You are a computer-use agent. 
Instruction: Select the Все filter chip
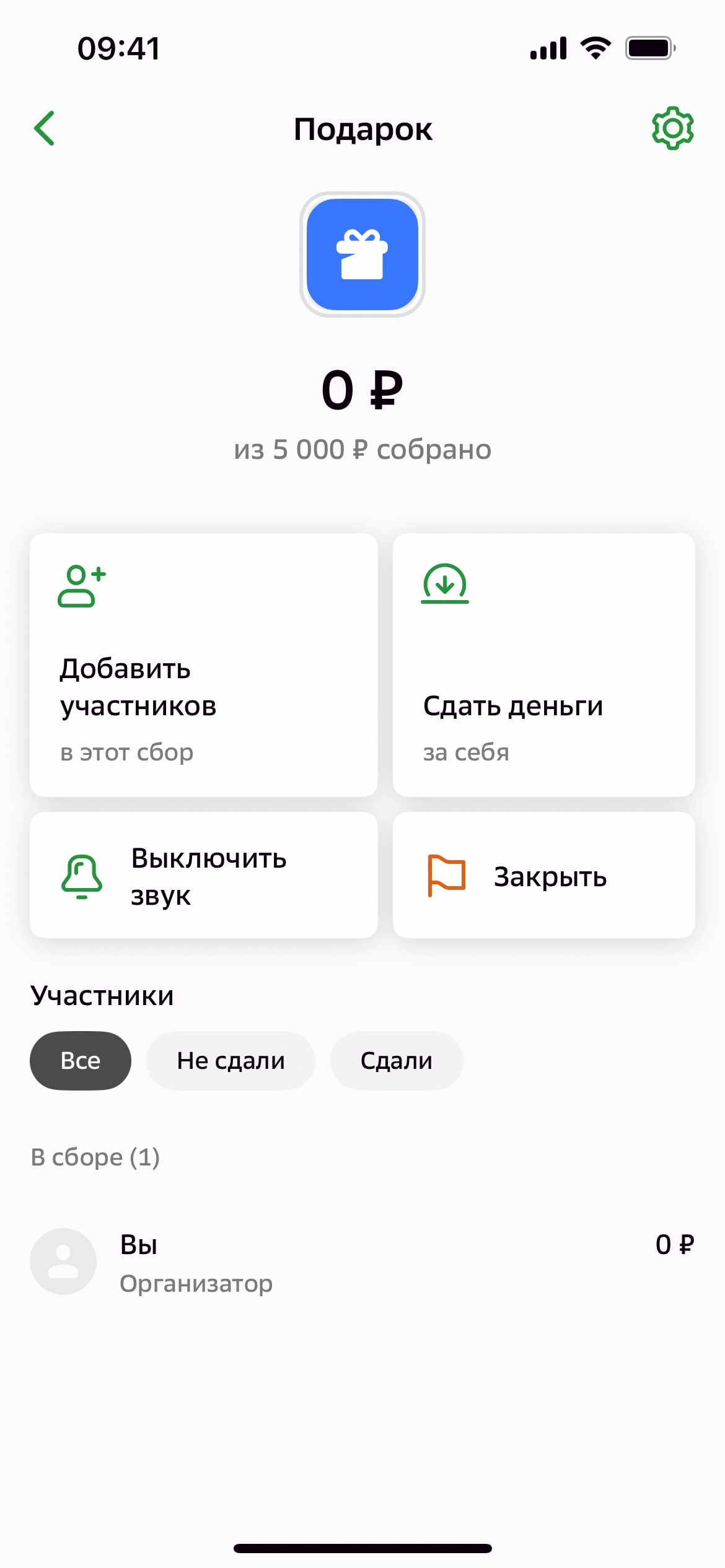pos(81,1061)
